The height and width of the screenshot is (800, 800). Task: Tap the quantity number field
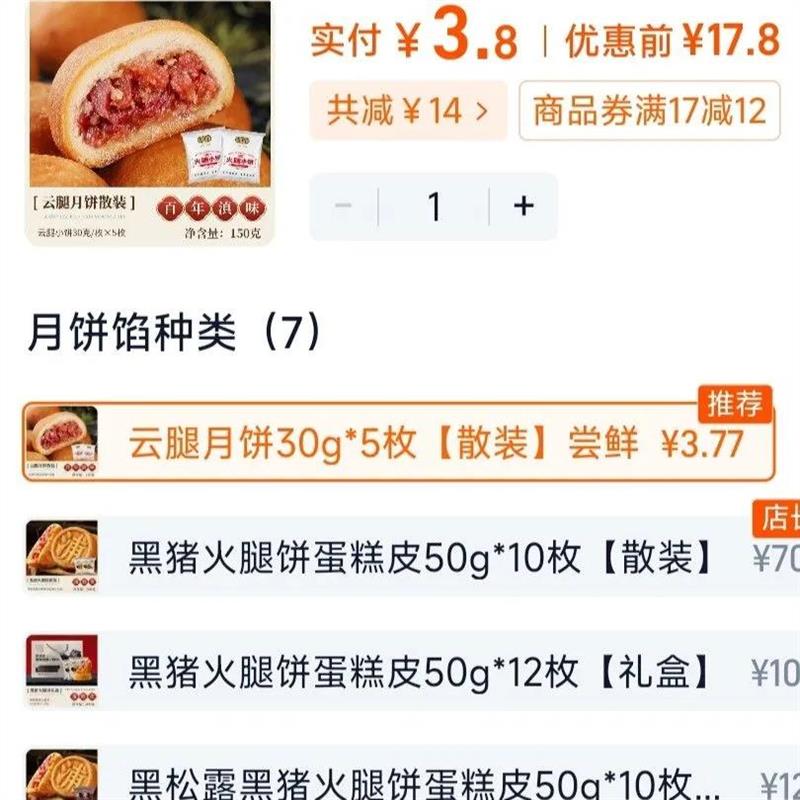pos(434,206)
